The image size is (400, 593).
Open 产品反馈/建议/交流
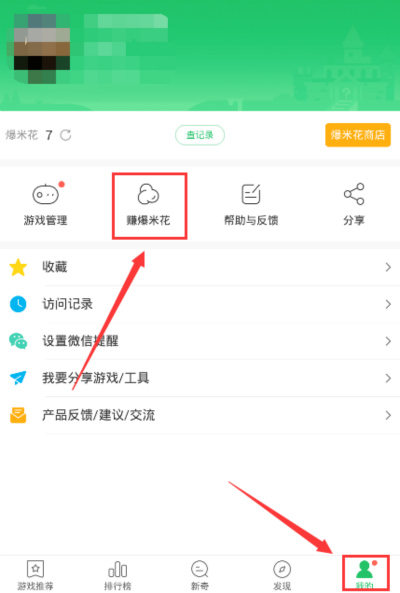point(200,415)
